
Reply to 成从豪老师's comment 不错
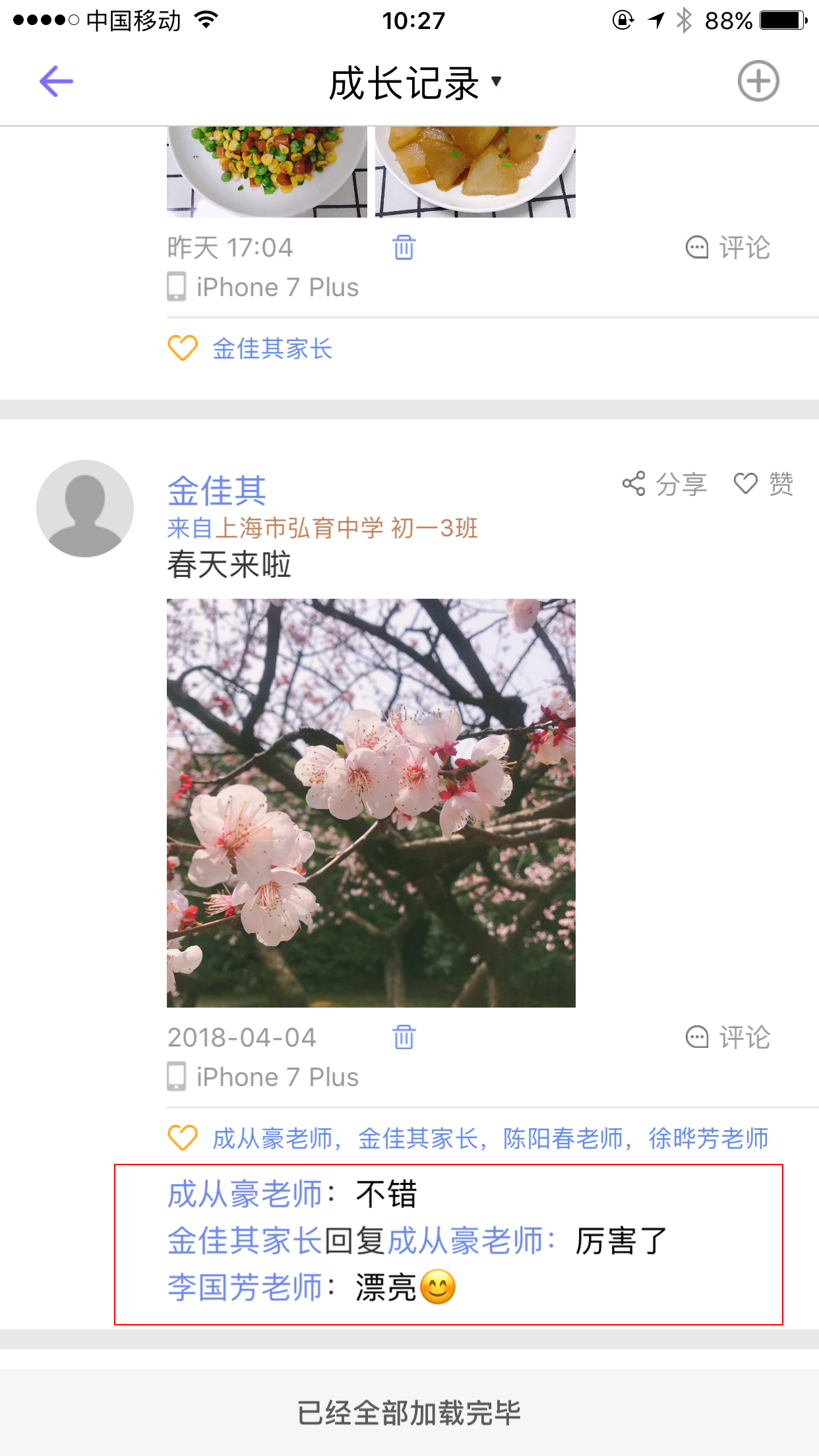(x=386, y=1194)
